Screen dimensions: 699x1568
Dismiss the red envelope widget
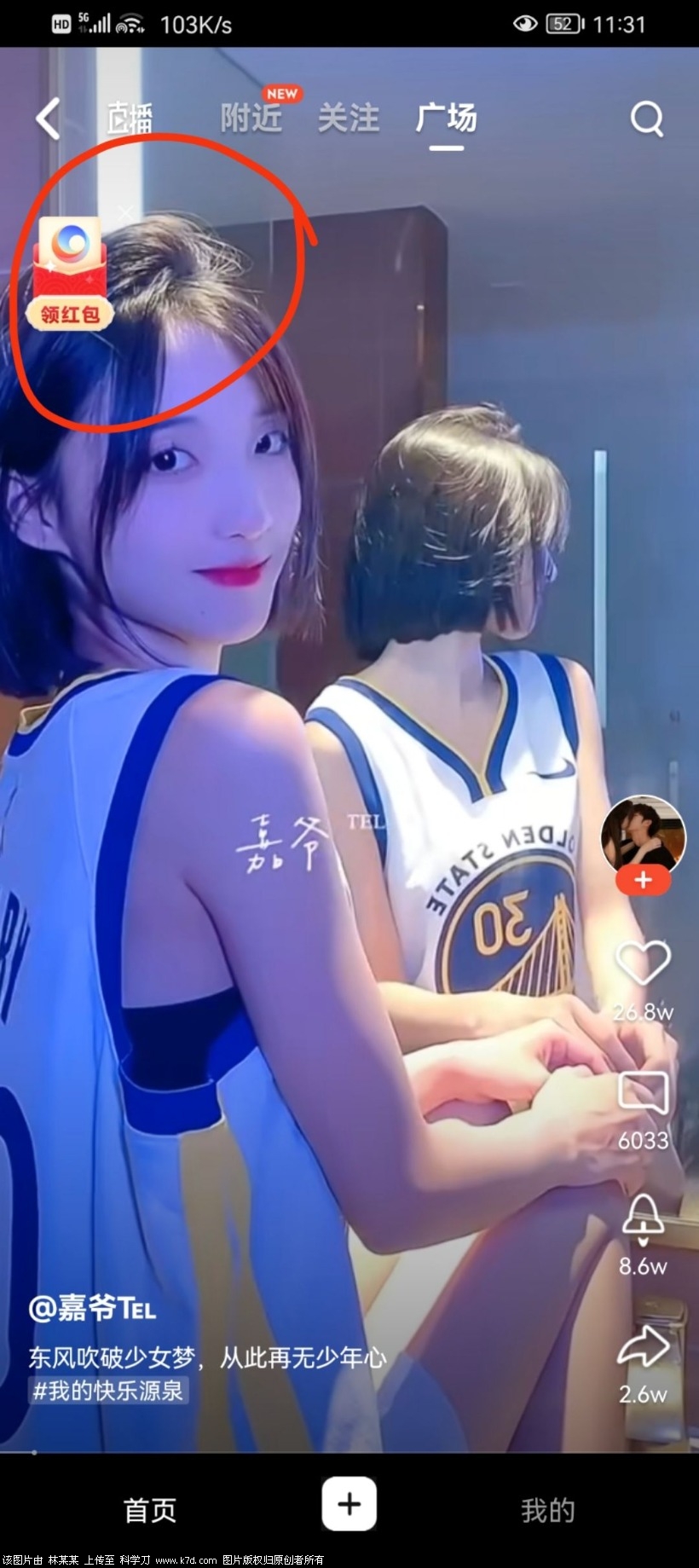click(x=126, y=211)
